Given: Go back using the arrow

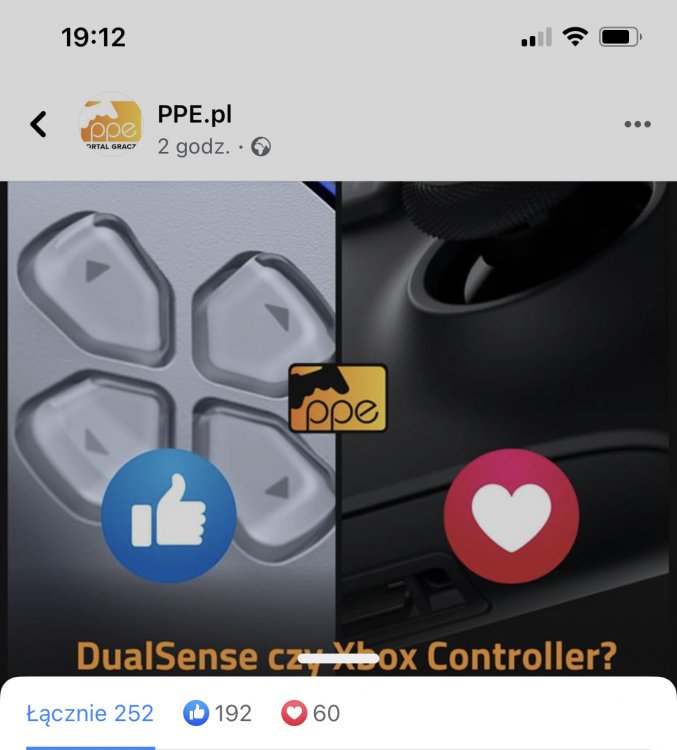Looking at the screenshot, I should pyautogui.click(x=38, y=124).
